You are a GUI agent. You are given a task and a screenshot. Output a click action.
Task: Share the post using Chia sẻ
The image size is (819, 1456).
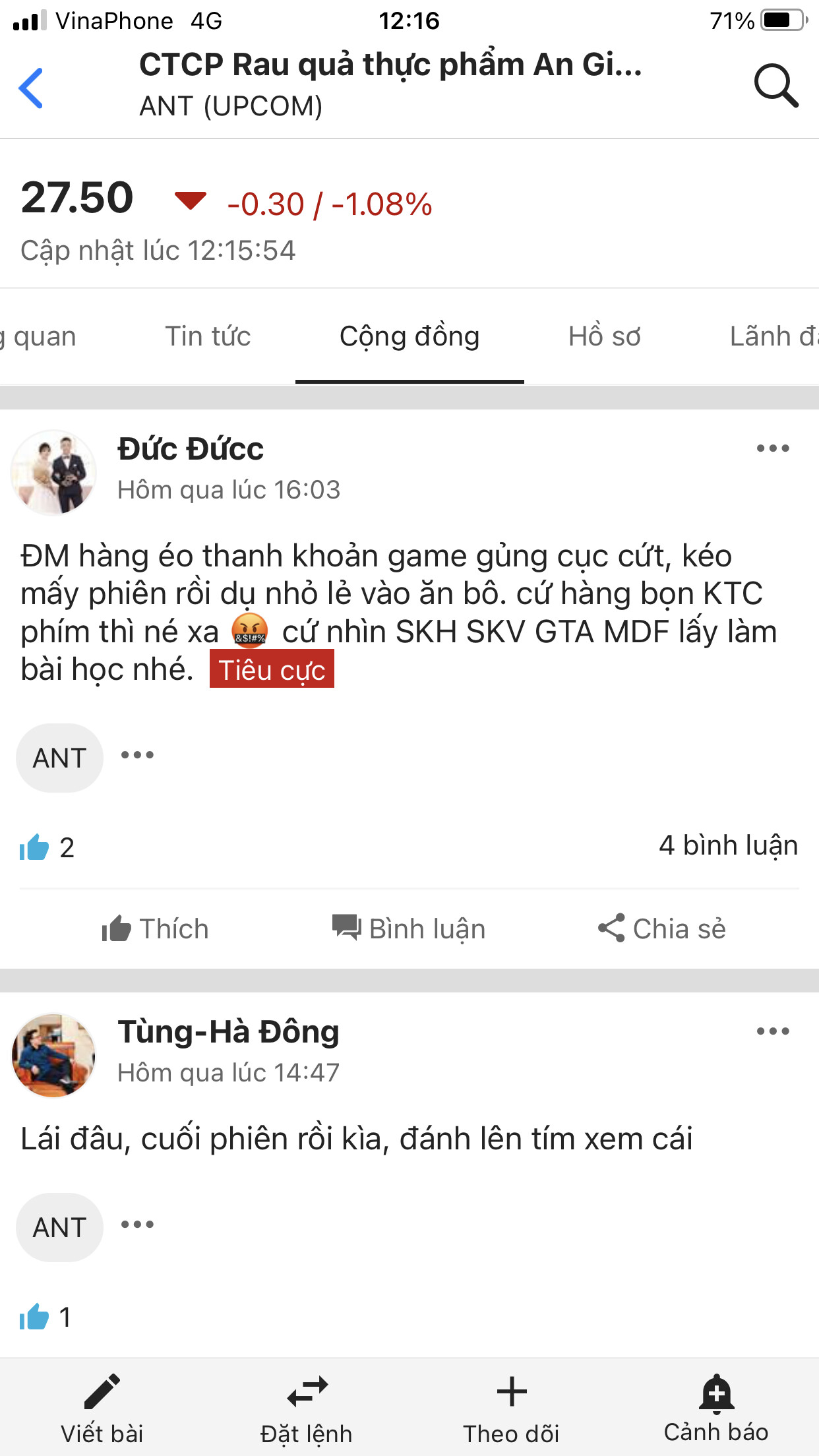point(662,928)
